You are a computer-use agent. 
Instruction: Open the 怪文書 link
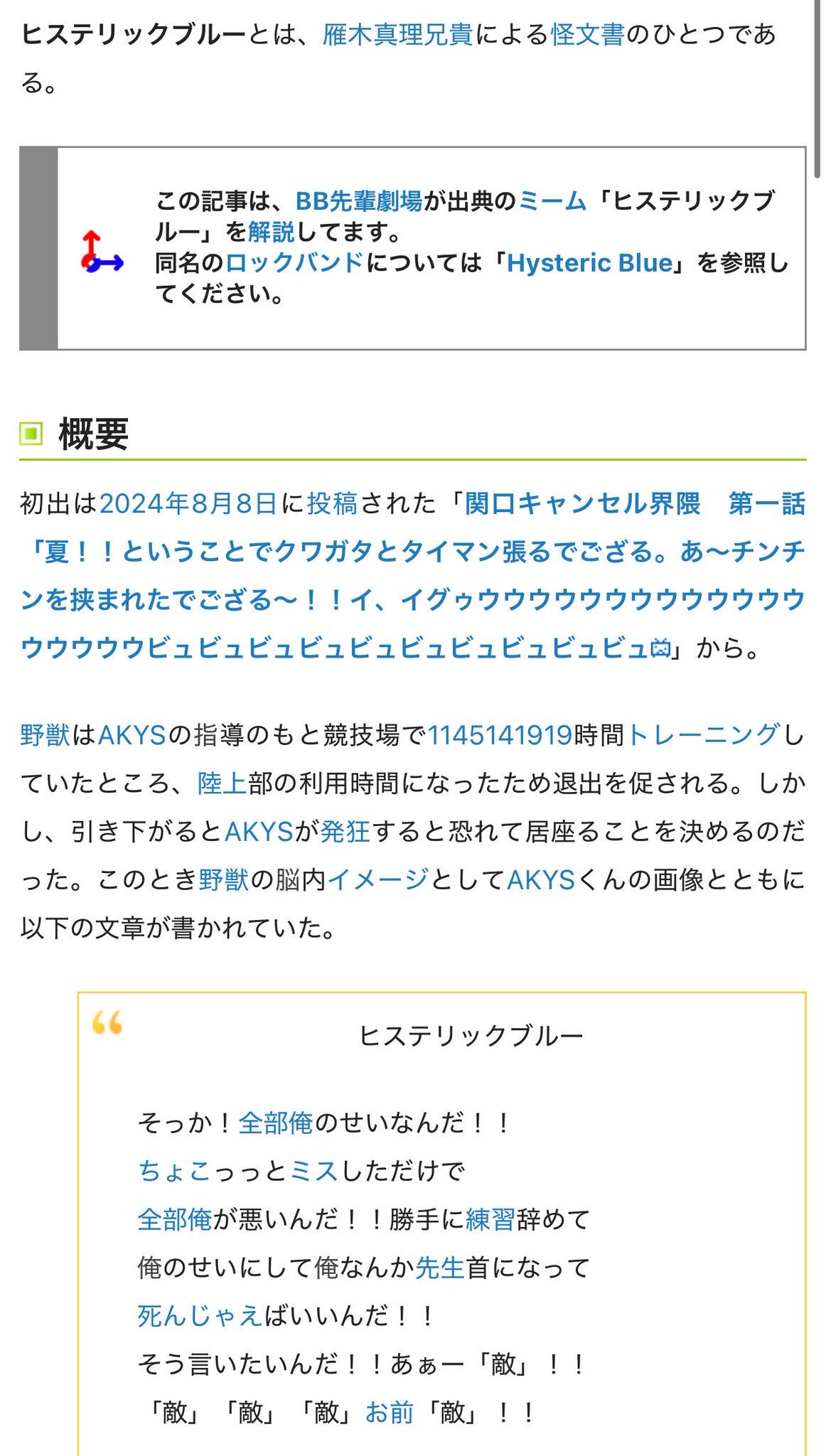click(588, 34)
